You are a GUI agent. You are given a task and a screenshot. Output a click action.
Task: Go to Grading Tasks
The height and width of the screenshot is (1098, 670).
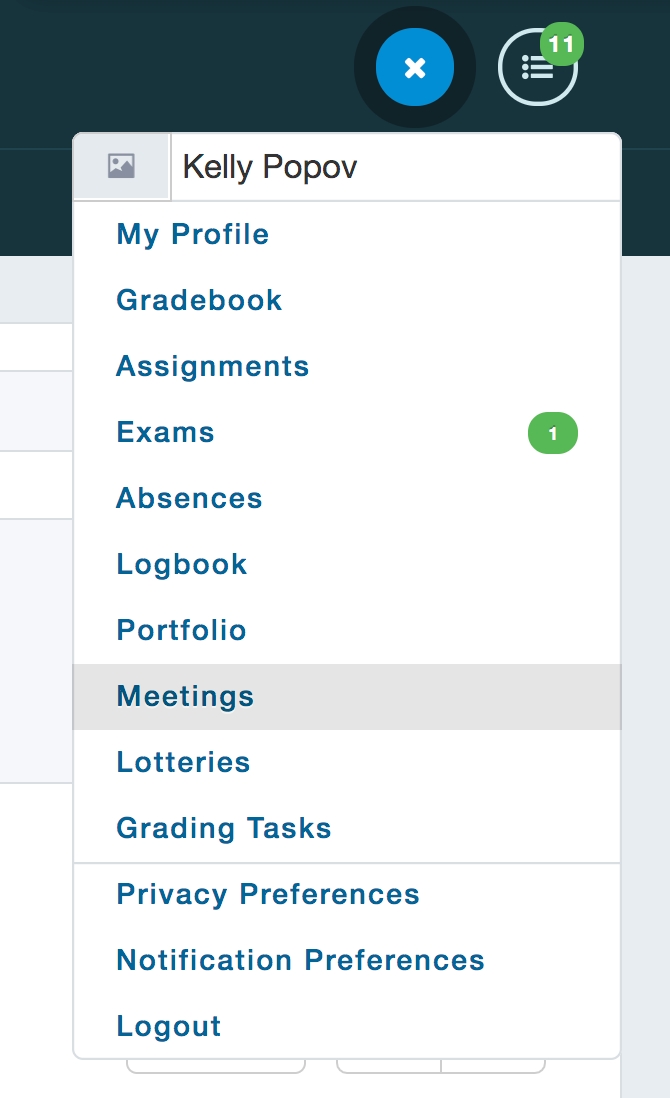click(223, 829)
